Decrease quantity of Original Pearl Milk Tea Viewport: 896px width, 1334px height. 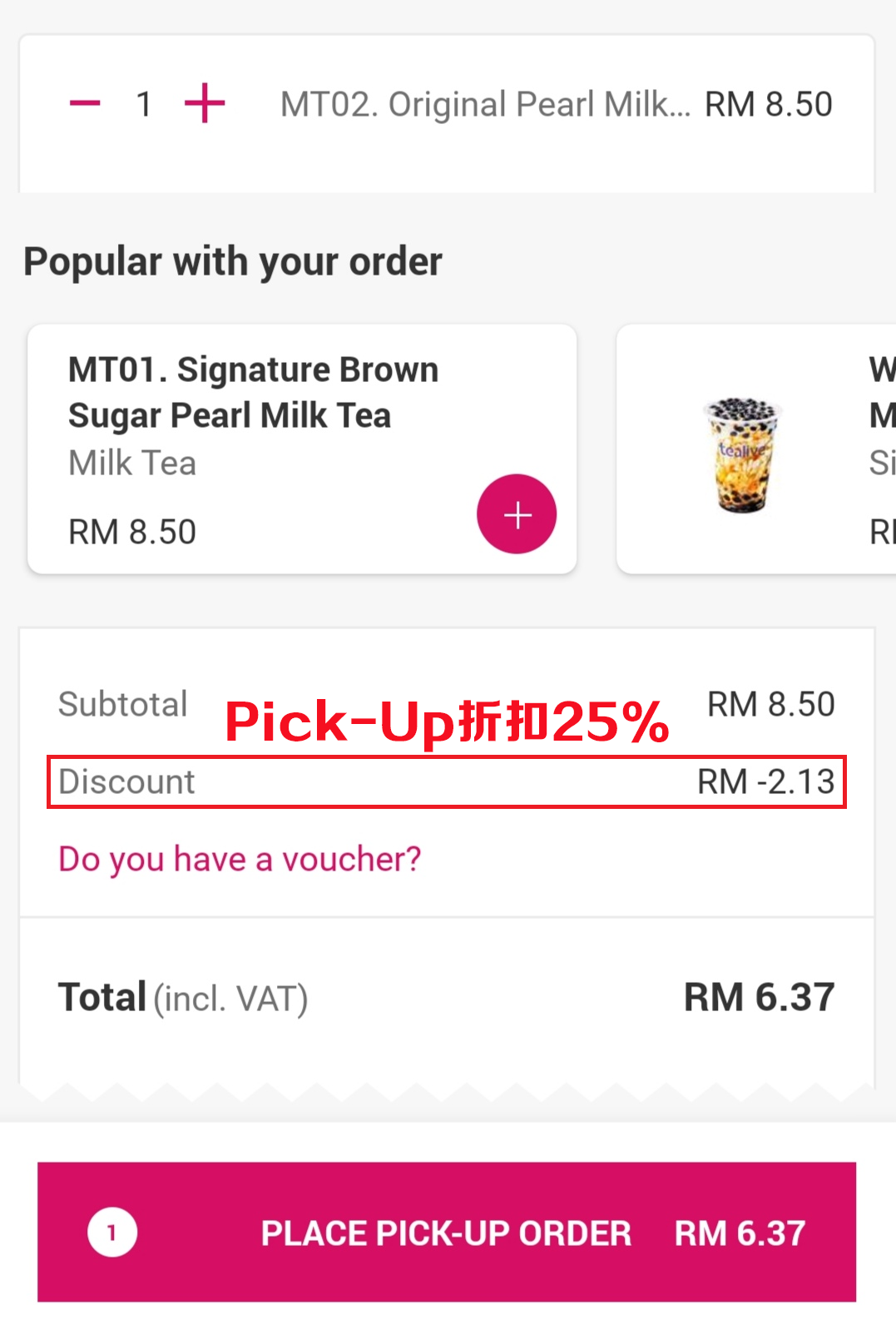(x=85, y=104)
